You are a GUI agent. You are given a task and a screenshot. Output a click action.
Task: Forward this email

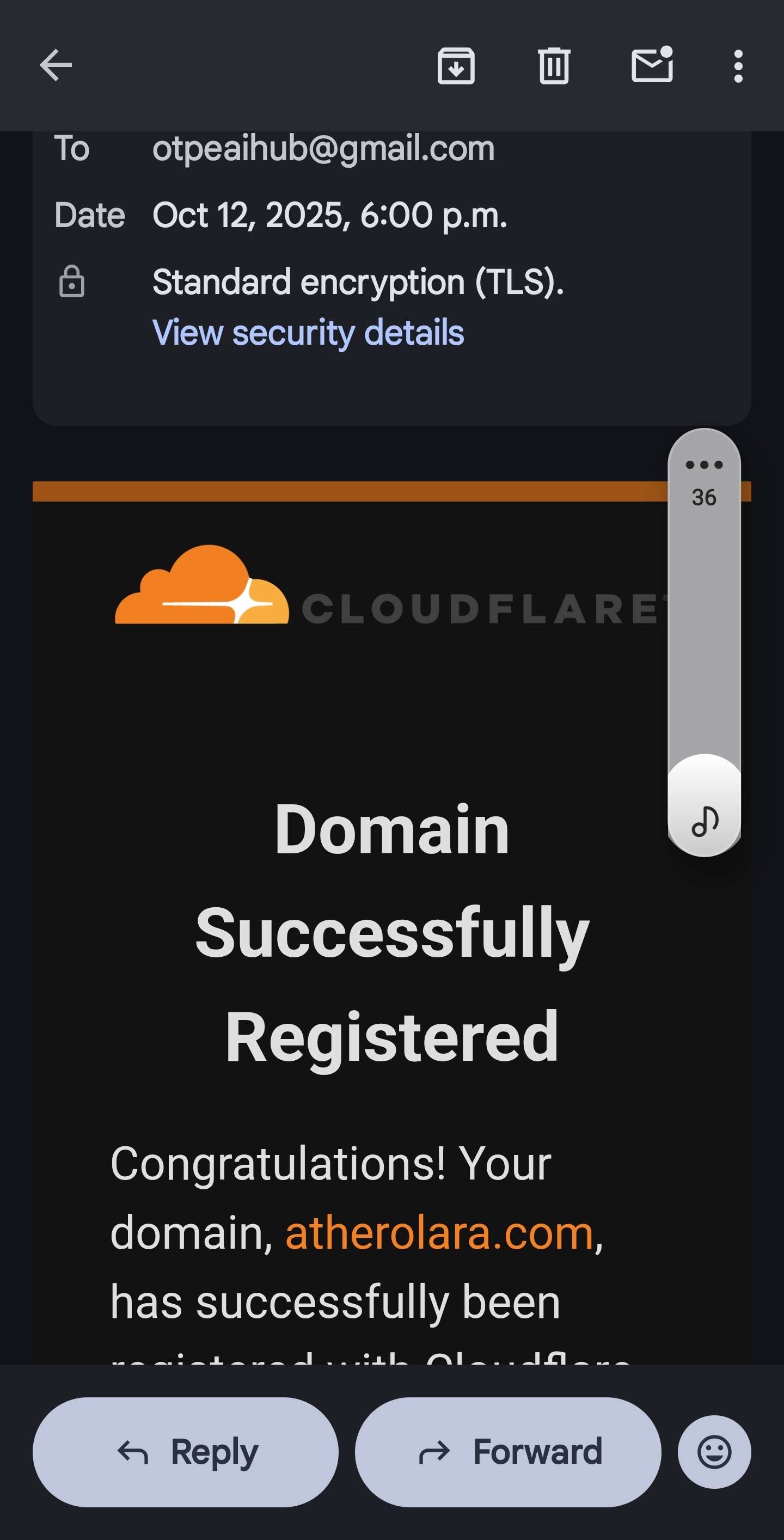tap(508, 1452)
